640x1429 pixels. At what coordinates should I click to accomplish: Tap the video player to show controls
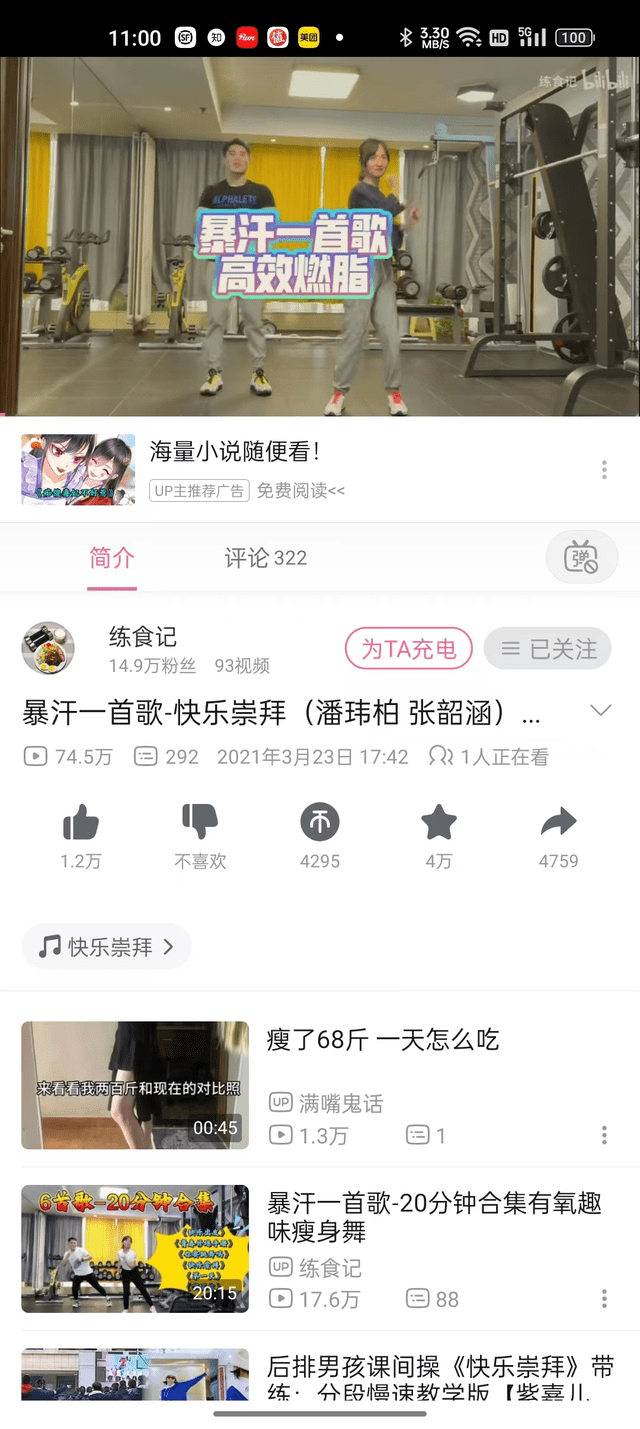320,236
